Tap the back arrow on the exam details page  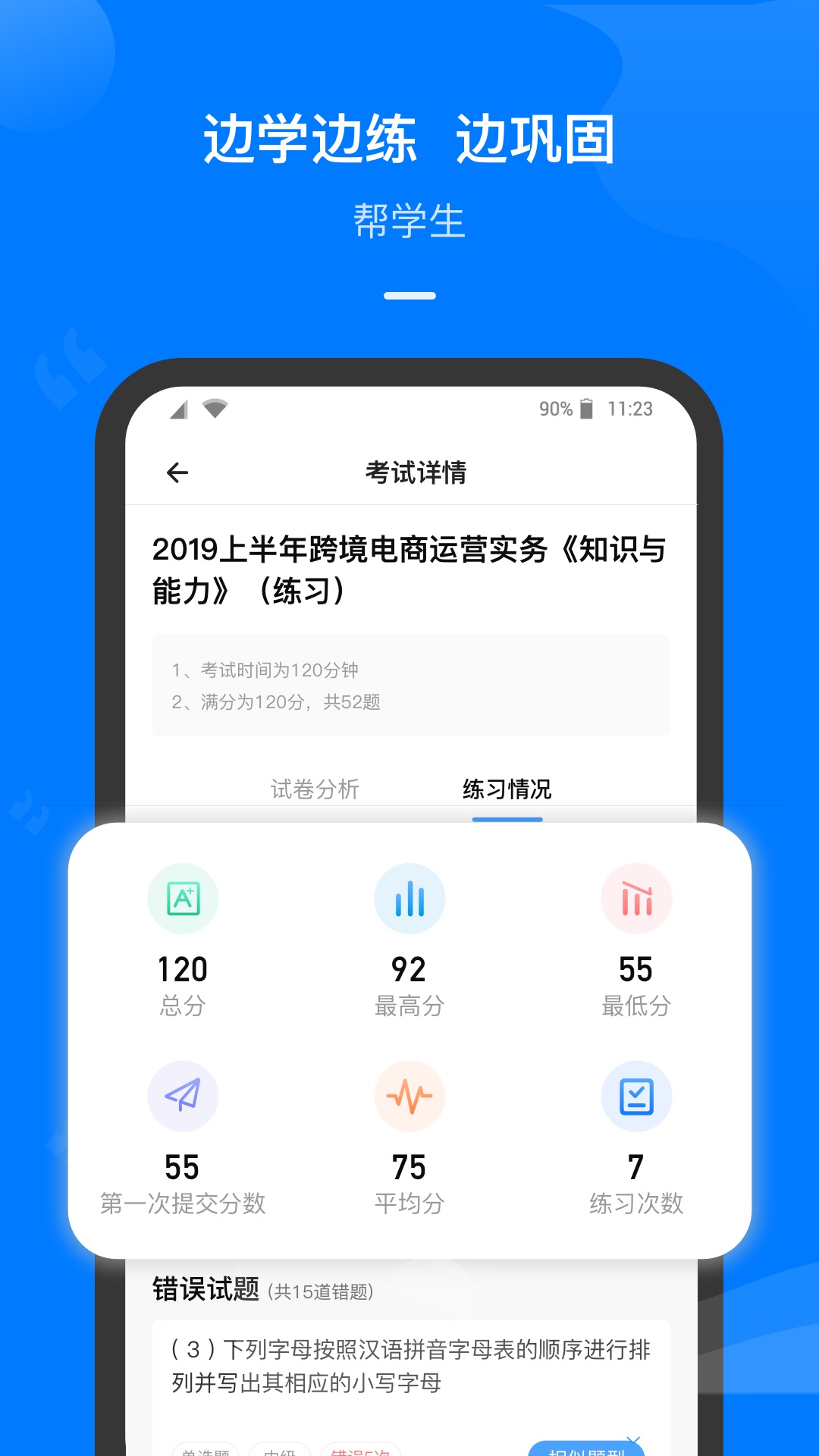pos(177,472)
